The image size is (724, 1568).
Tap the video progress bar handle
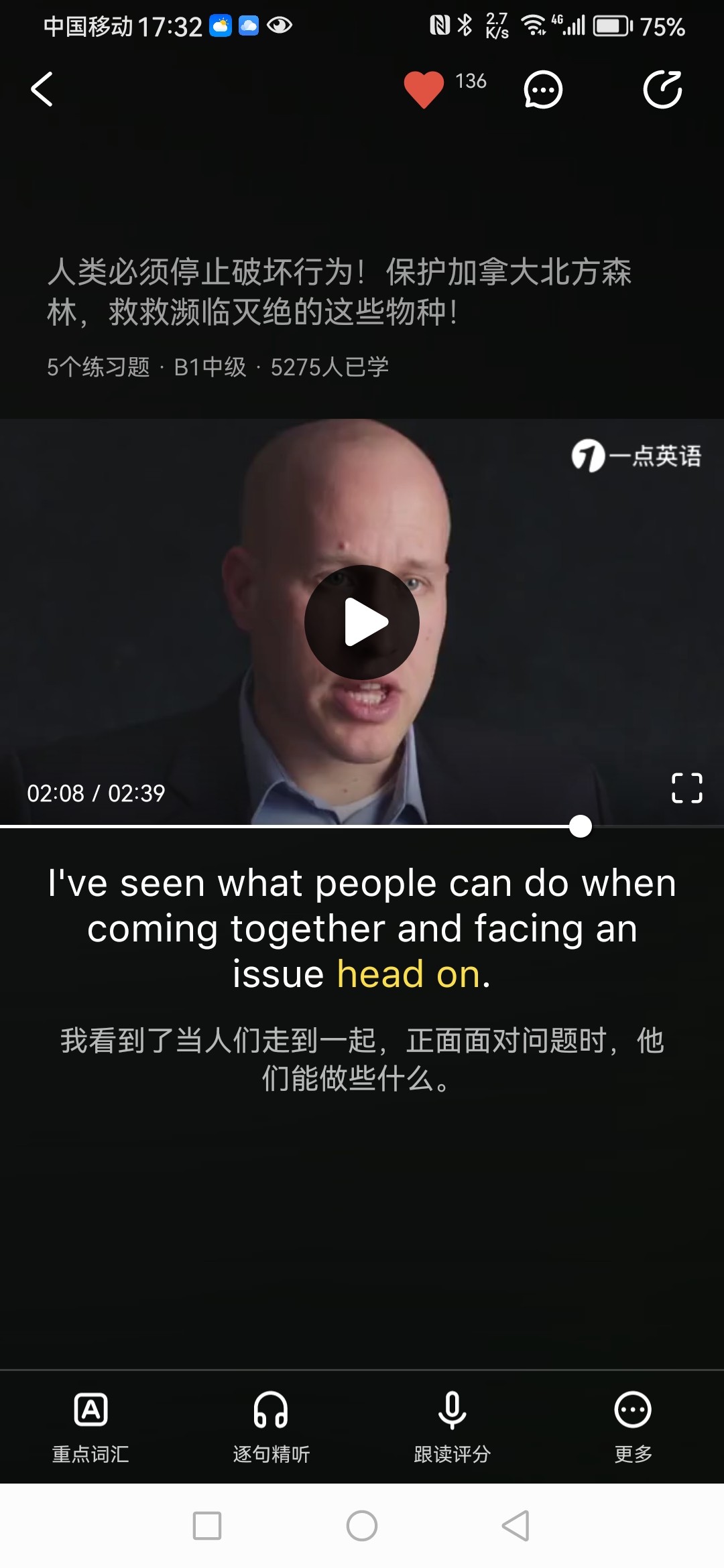coord(581,826)
